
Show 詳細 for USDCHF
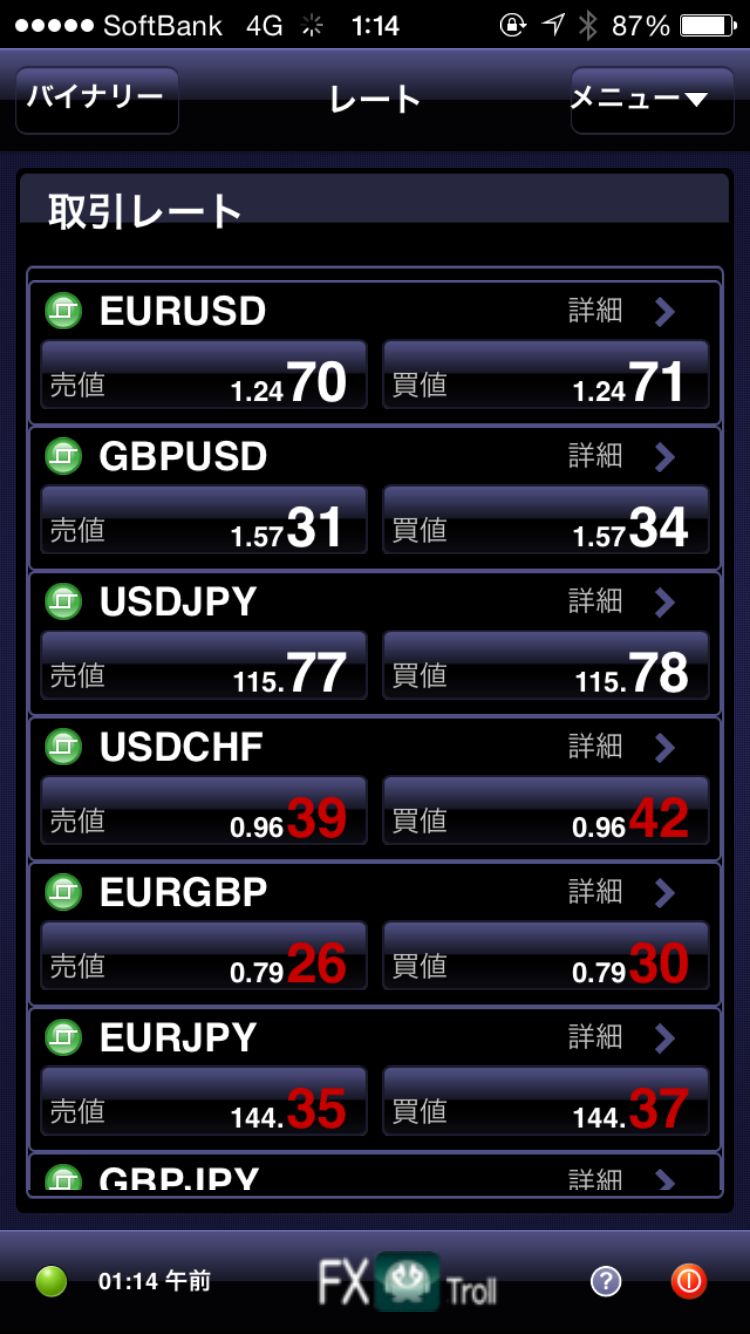[622, 747]
